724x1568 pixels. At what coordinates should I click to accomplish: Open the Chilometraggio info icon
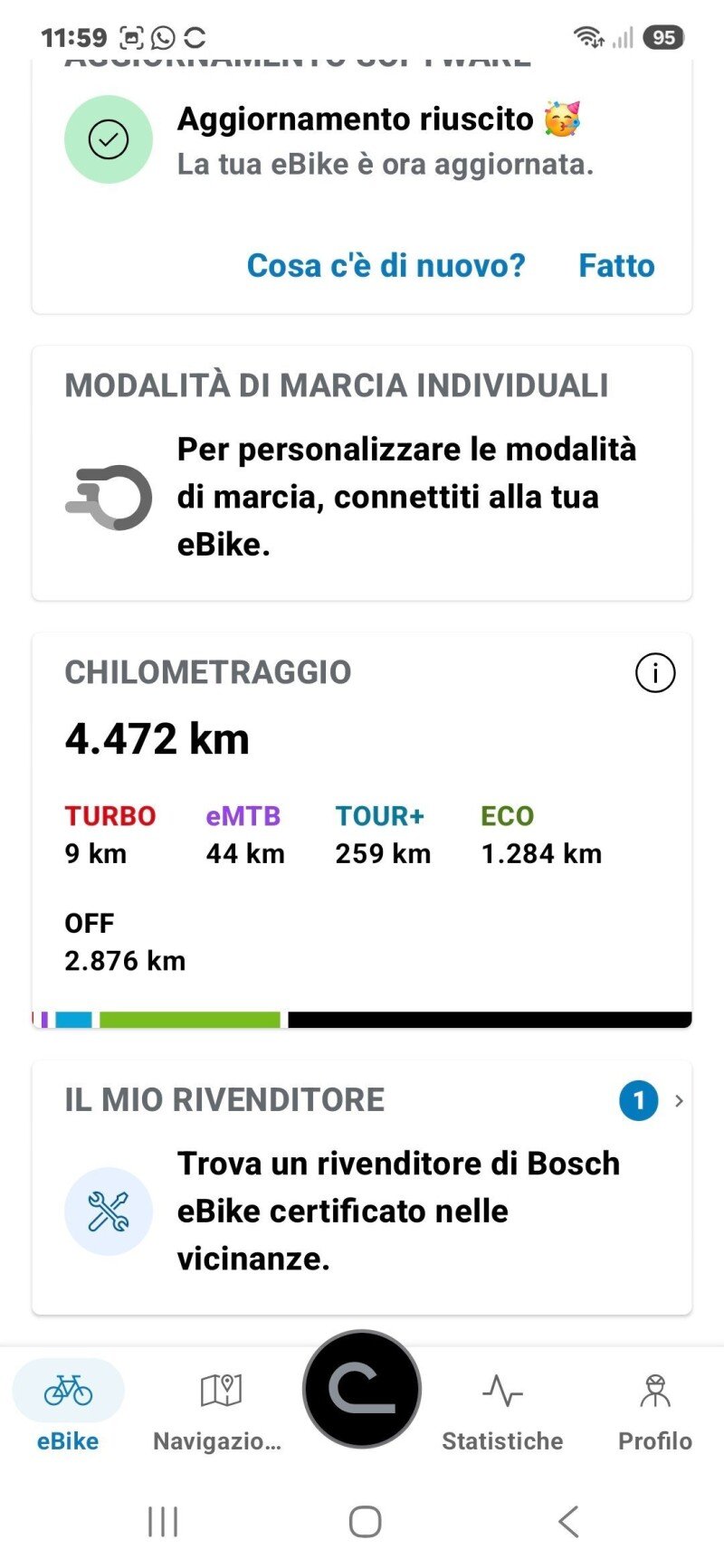[655, 673]
